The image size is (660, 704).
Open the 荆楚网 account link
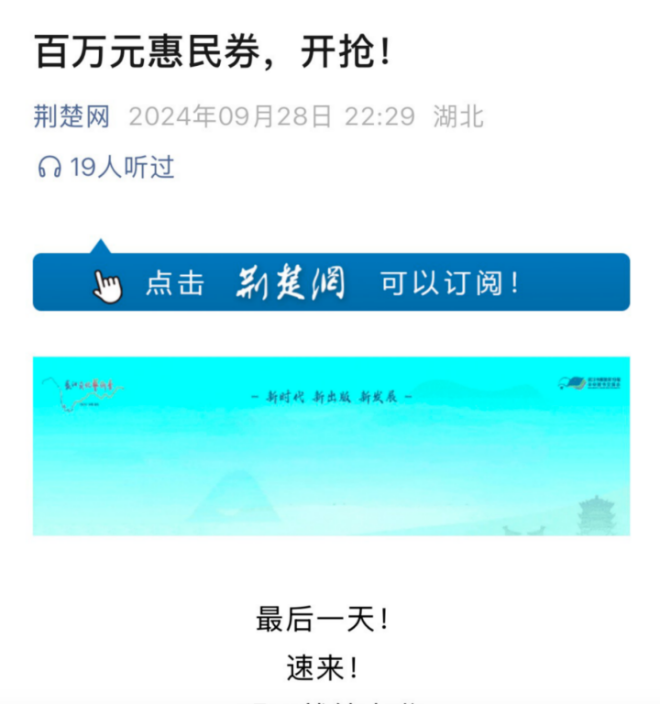pos(71,116)
